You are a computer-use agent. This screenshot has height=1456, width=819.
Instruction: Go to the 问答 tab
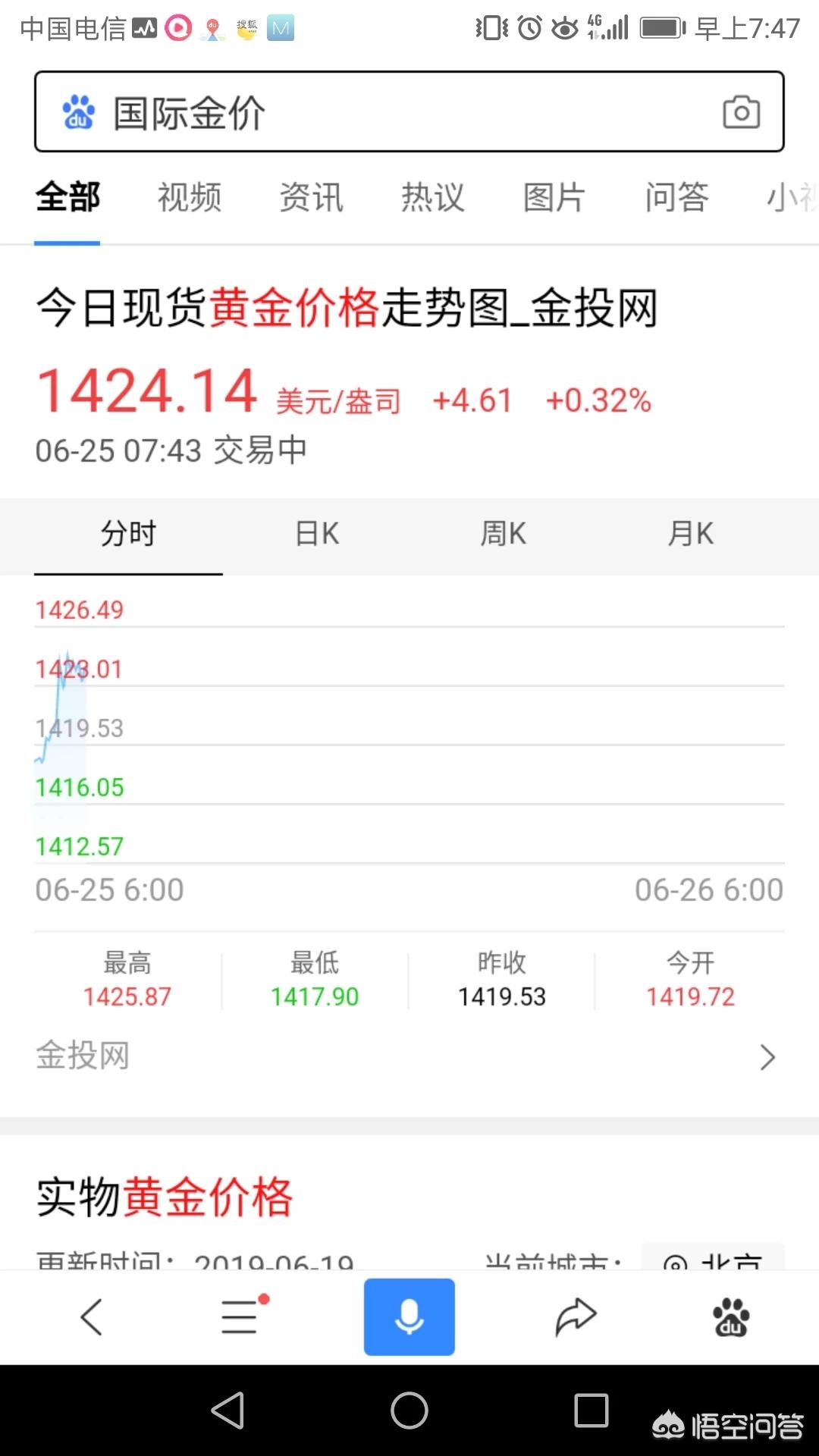676,197
